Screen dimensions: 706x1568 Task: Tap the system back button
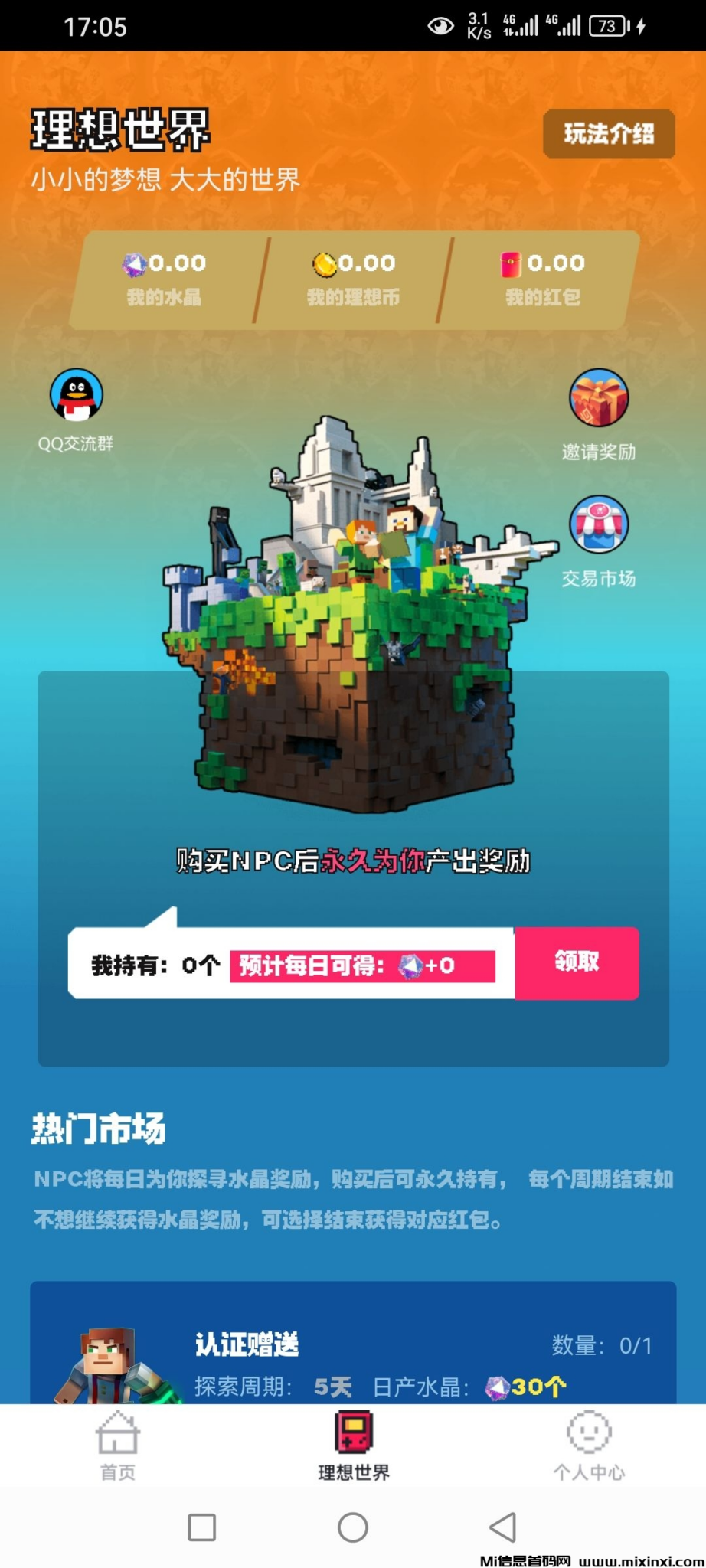pos(503,1527)
